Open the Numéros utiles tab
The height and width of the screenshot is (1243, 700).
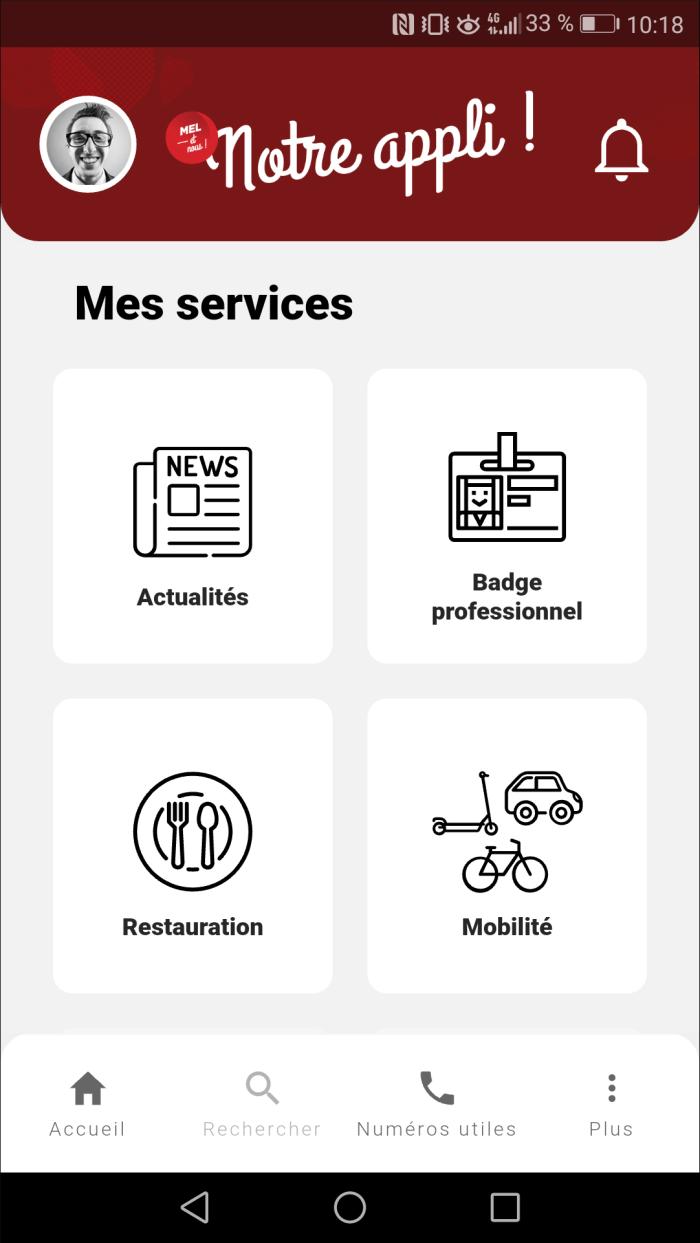click(437, 1104)
